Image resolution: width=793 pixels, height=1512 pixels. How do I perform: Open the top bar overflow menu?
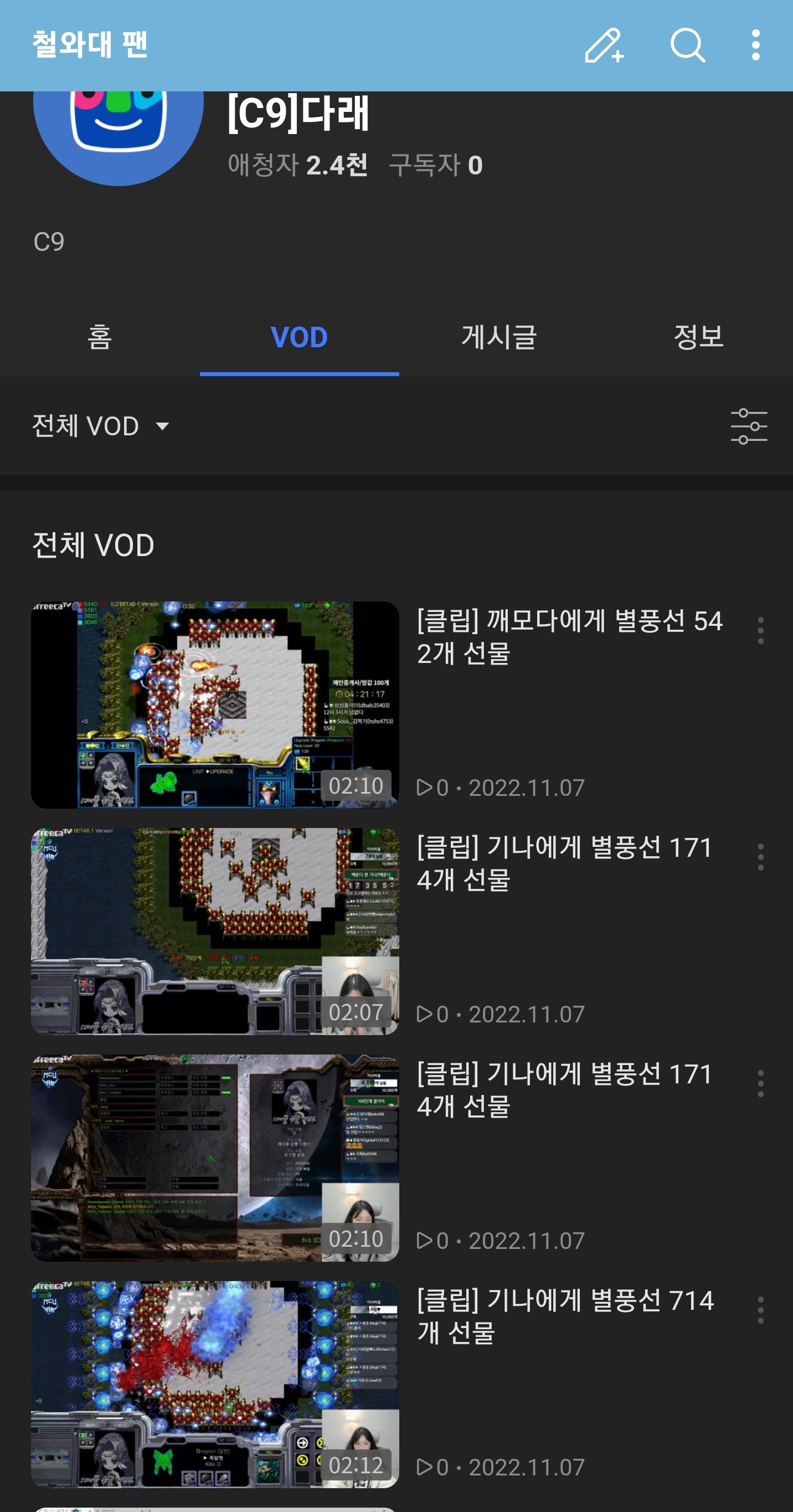755,45
